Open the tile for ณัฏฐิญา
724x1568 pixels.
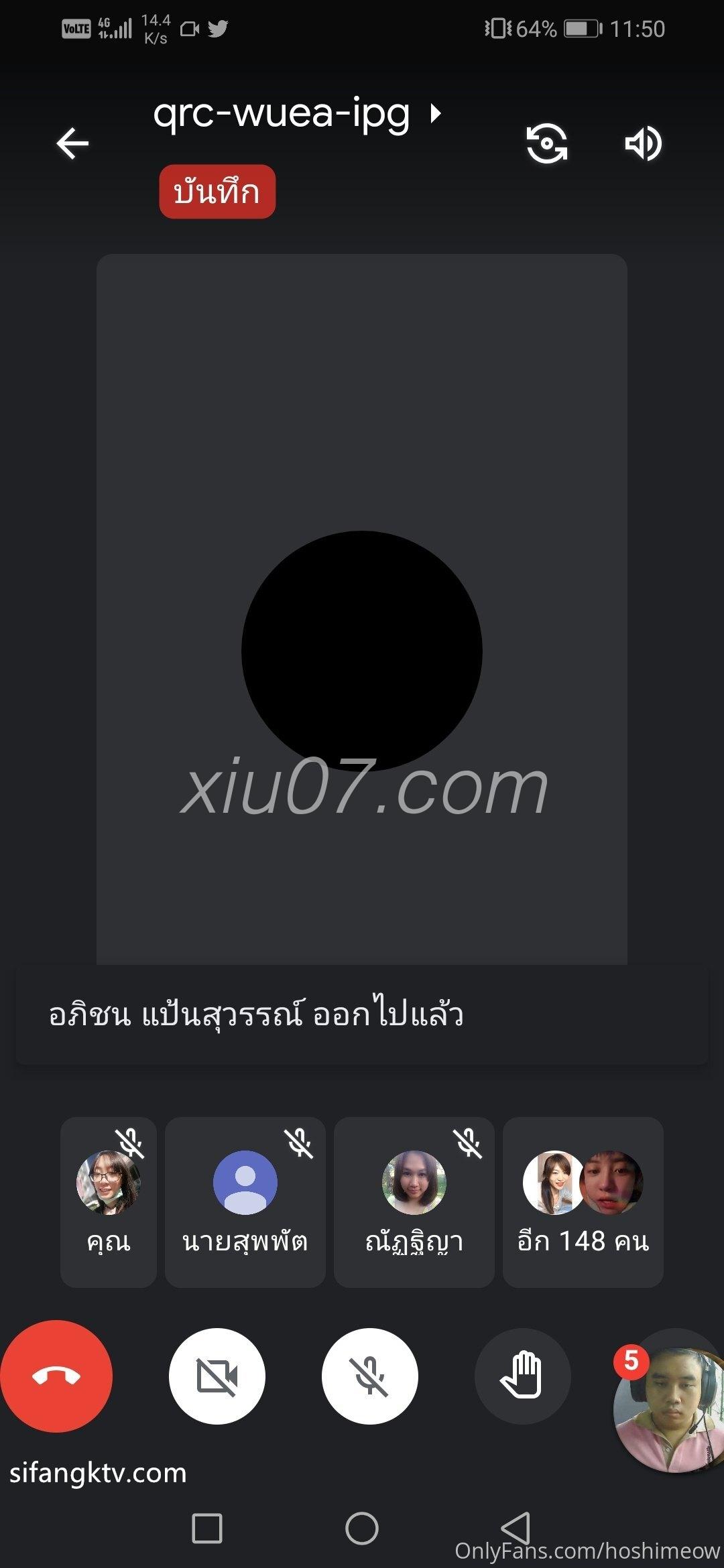coord(414,1202)
